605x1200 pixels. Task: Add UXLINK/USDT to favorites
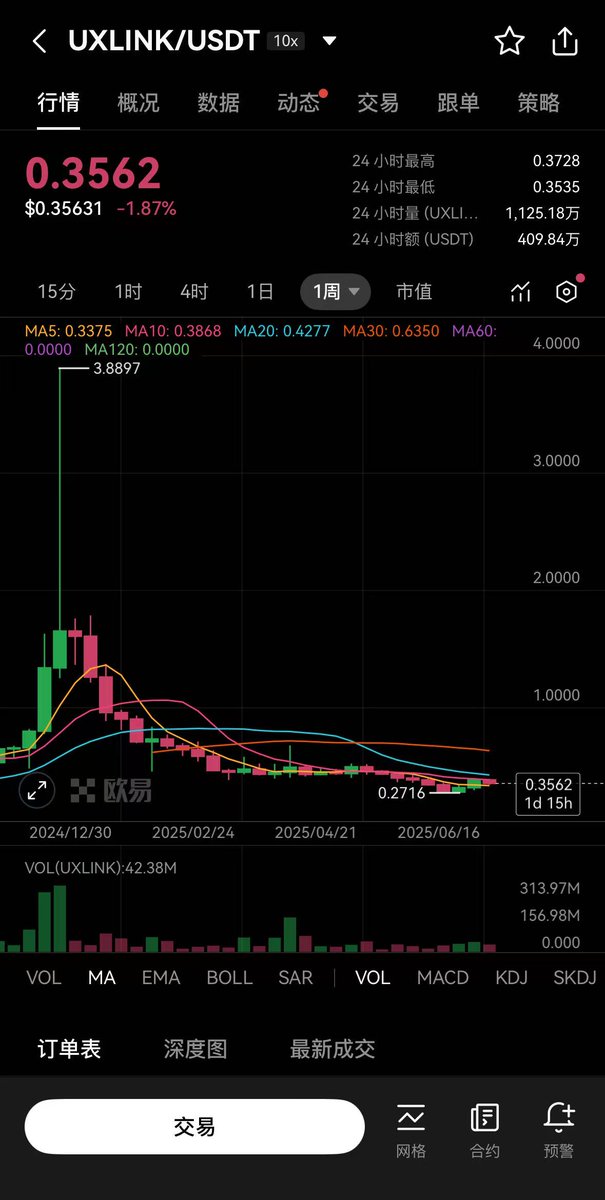[510, 41]
